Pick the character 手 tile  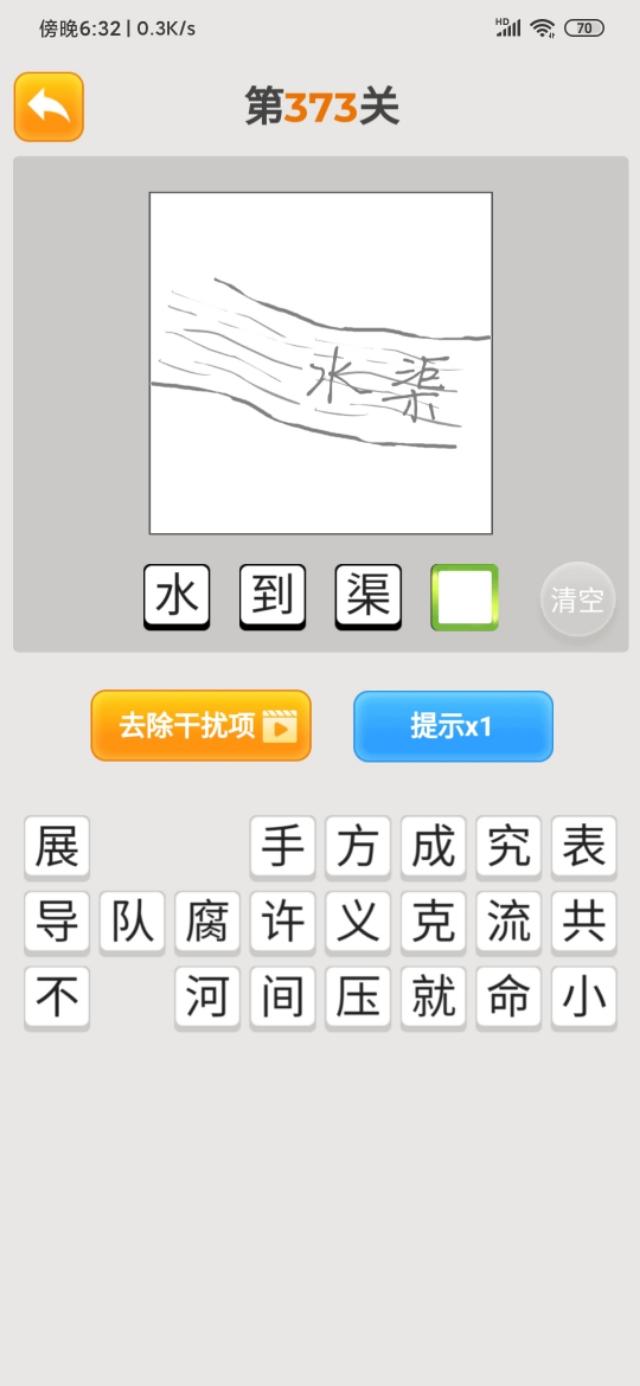click(x=283, y=848)
